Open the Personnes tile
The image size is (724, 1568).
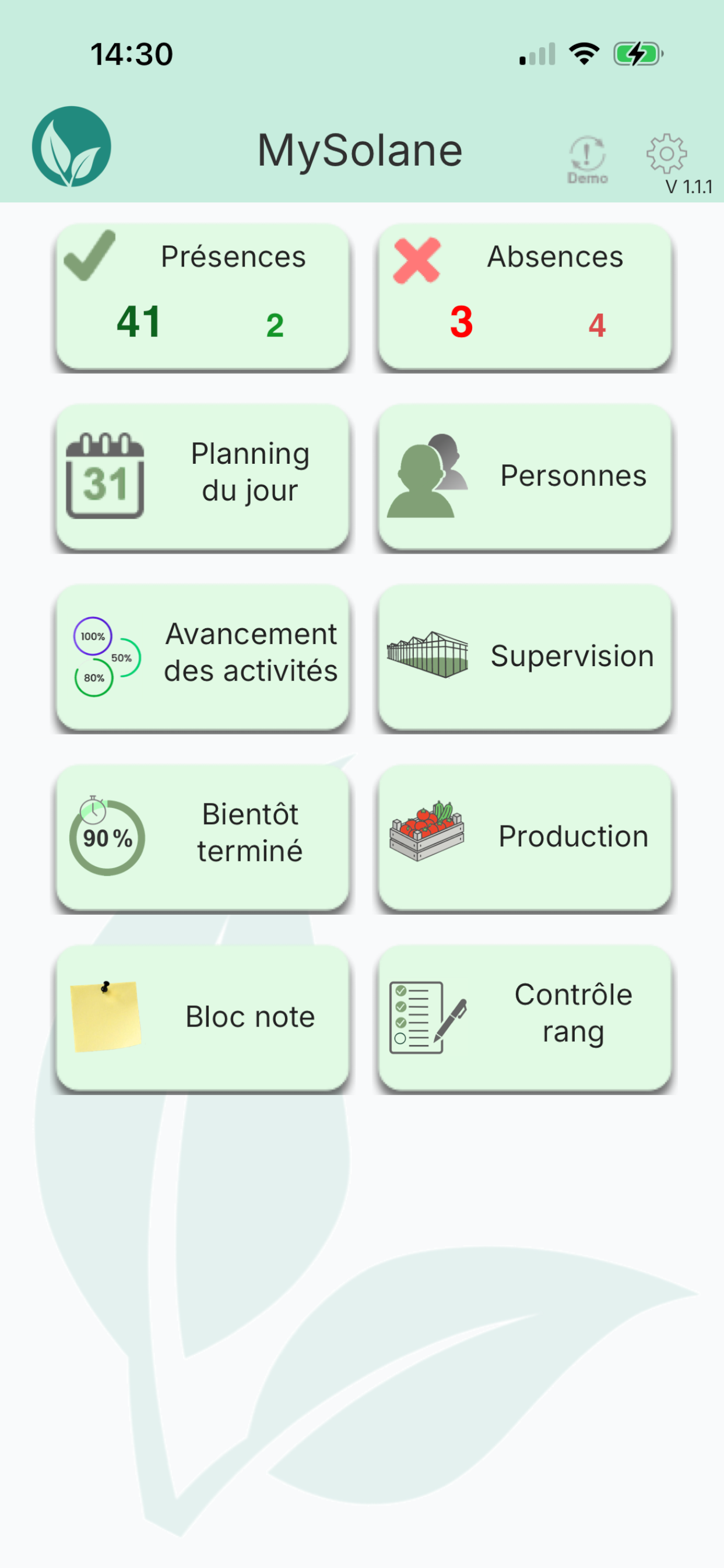(525, 477)
